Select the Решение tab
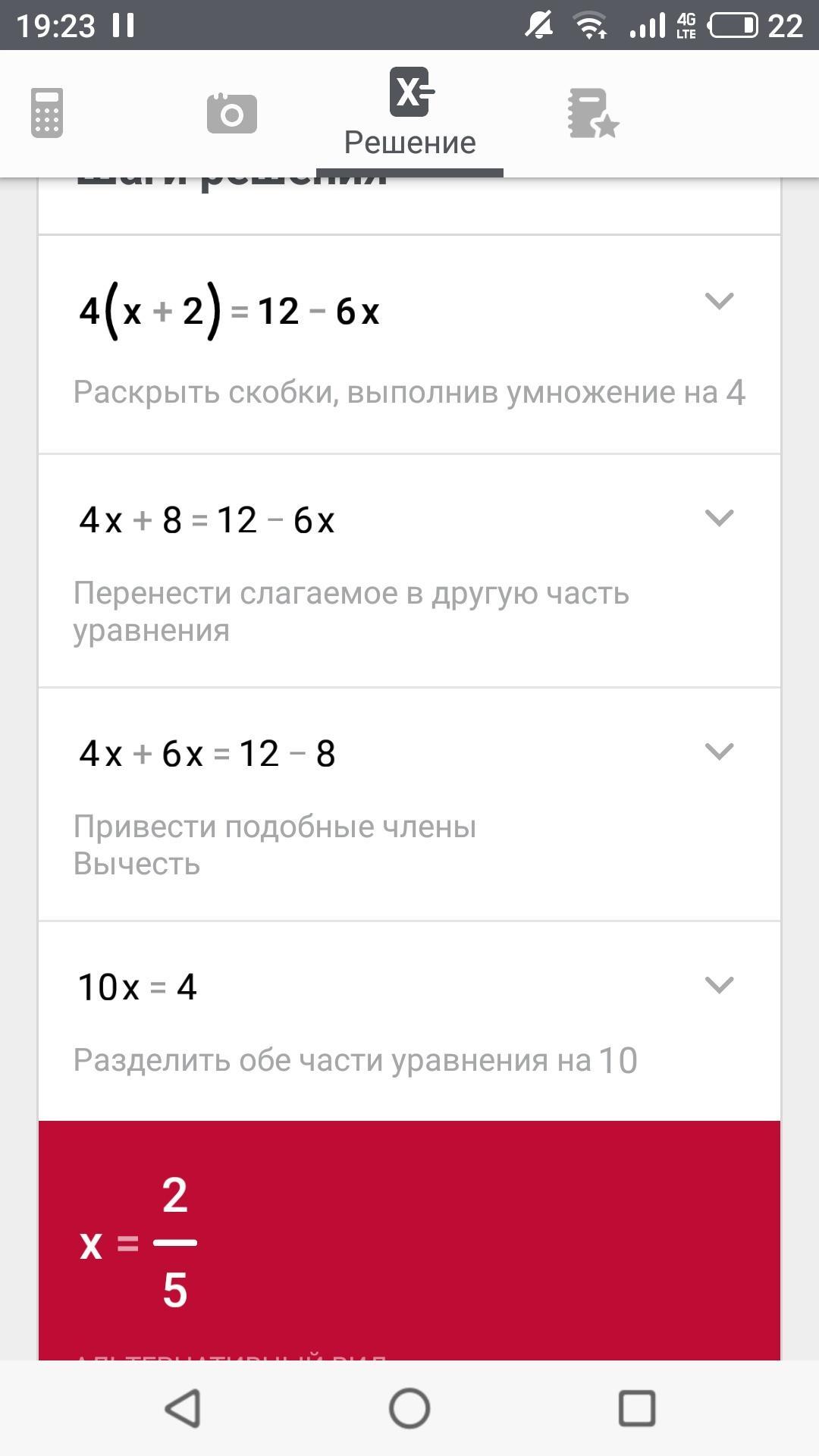819x1456 pixels. pyautogui.click(x=410, y=114)
